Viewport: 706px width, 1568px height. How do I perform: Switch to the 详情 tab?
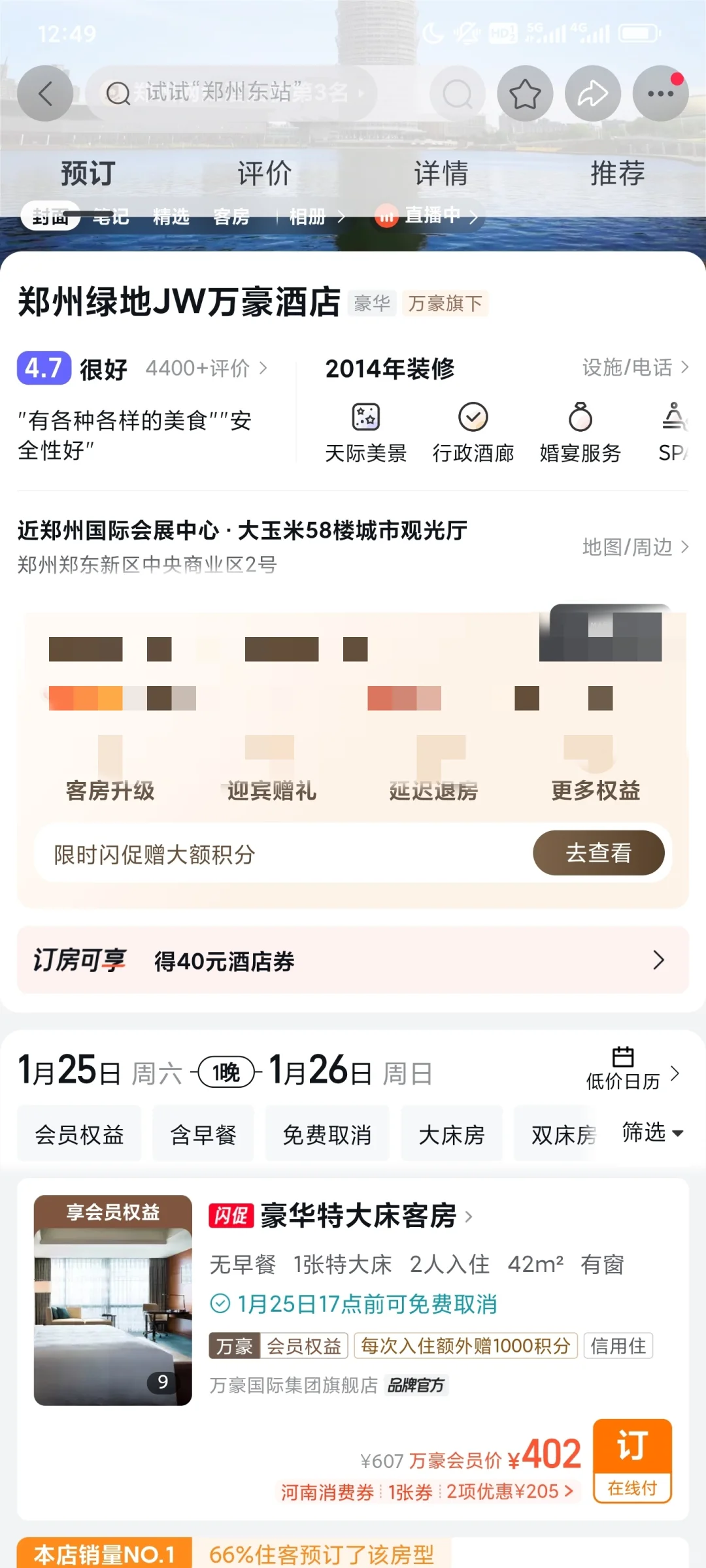click(441, 174)
